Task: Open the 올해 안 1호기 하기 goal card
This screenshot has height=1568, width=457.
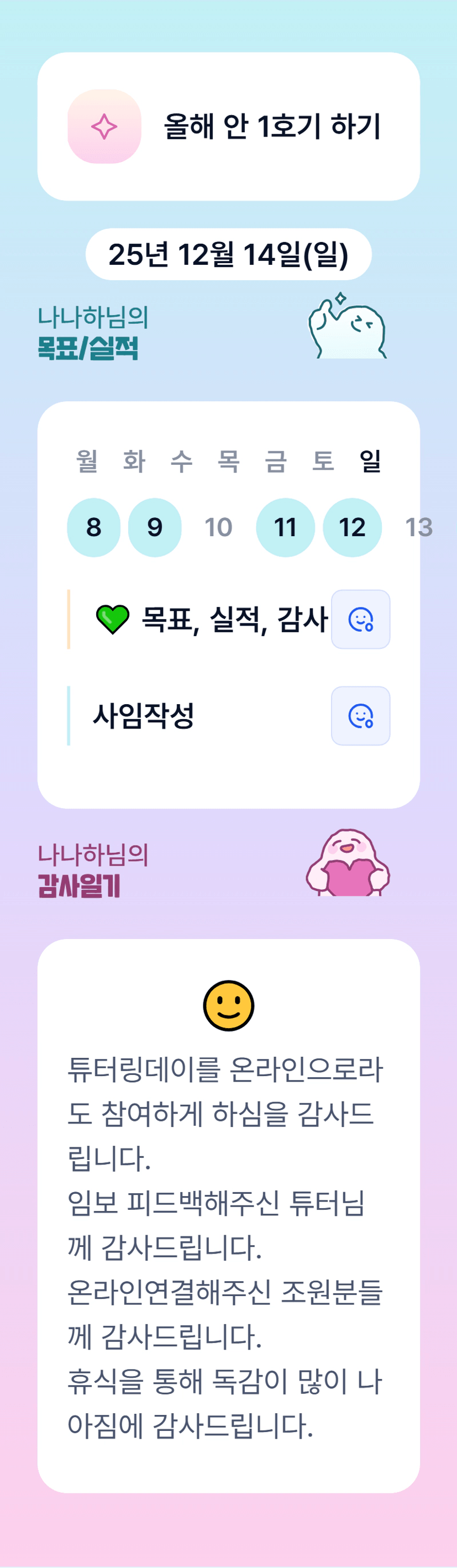Action: [228, 127]
